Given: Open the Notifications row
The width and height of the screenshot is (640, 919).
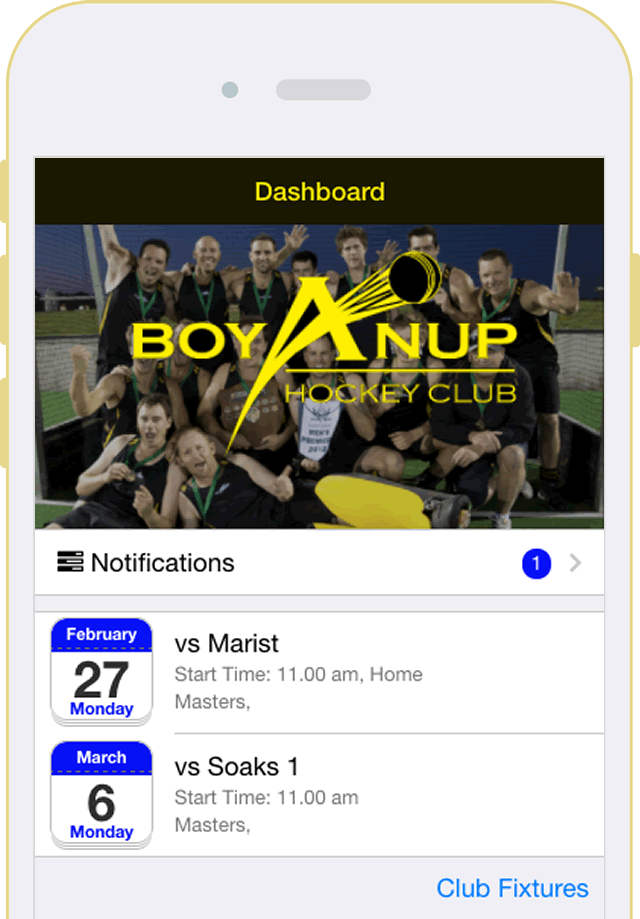Looking at the screenshot, I should (x=318, y=563).
